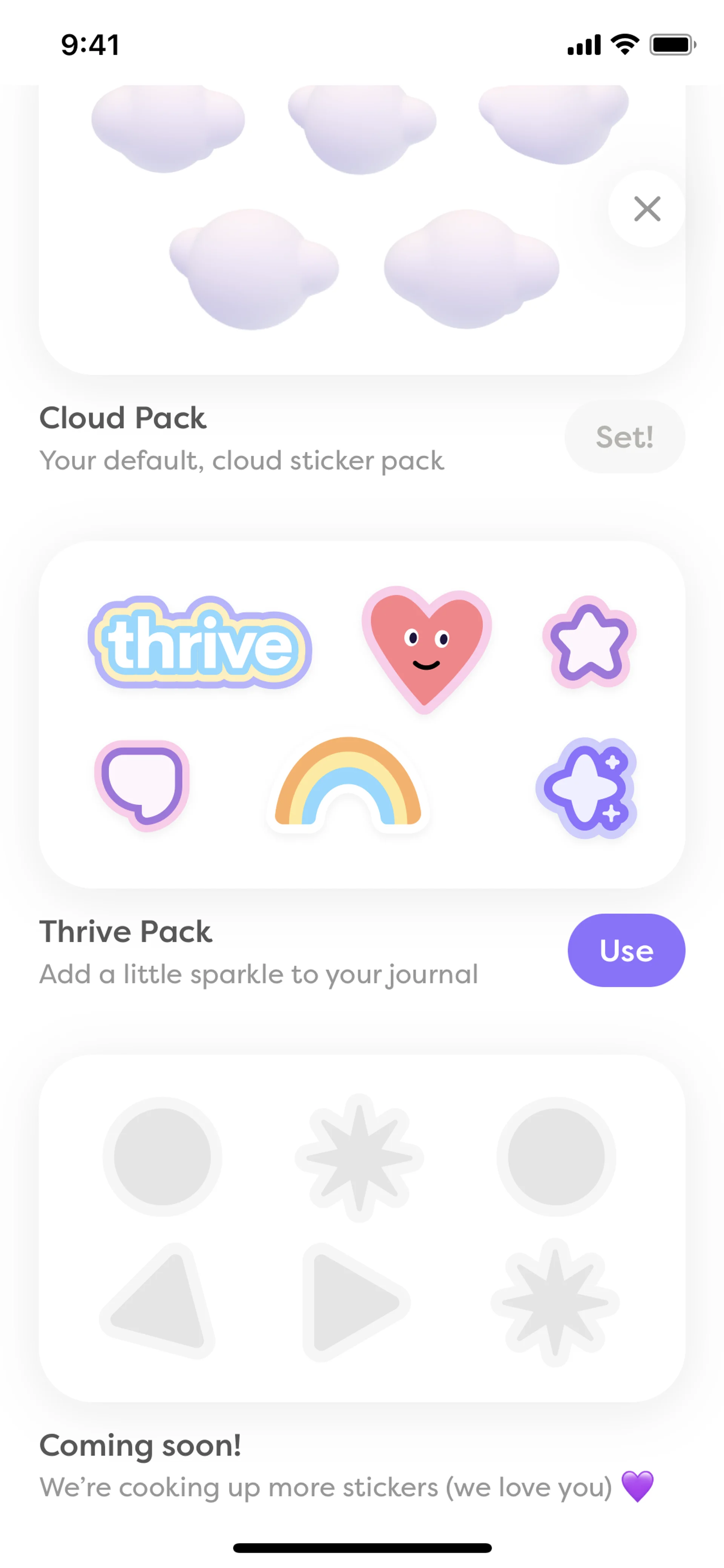Tap the Set! button for Cloud Pack
This screenshot has width=724, height=1568.
tap(624, 436)
